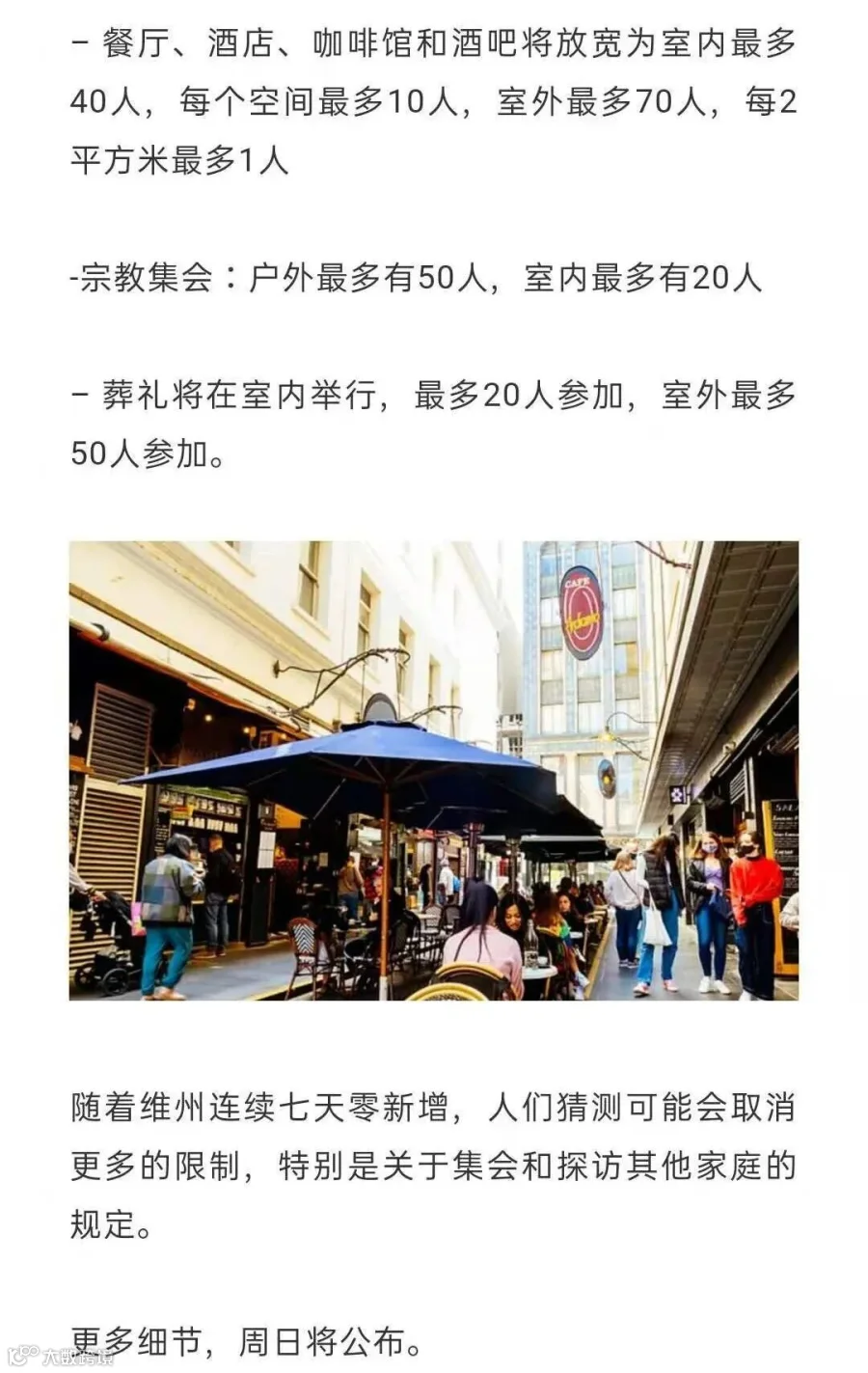Open the outdoor café street photo
The width and height of the screenshot is (868, 1373).
434,770
